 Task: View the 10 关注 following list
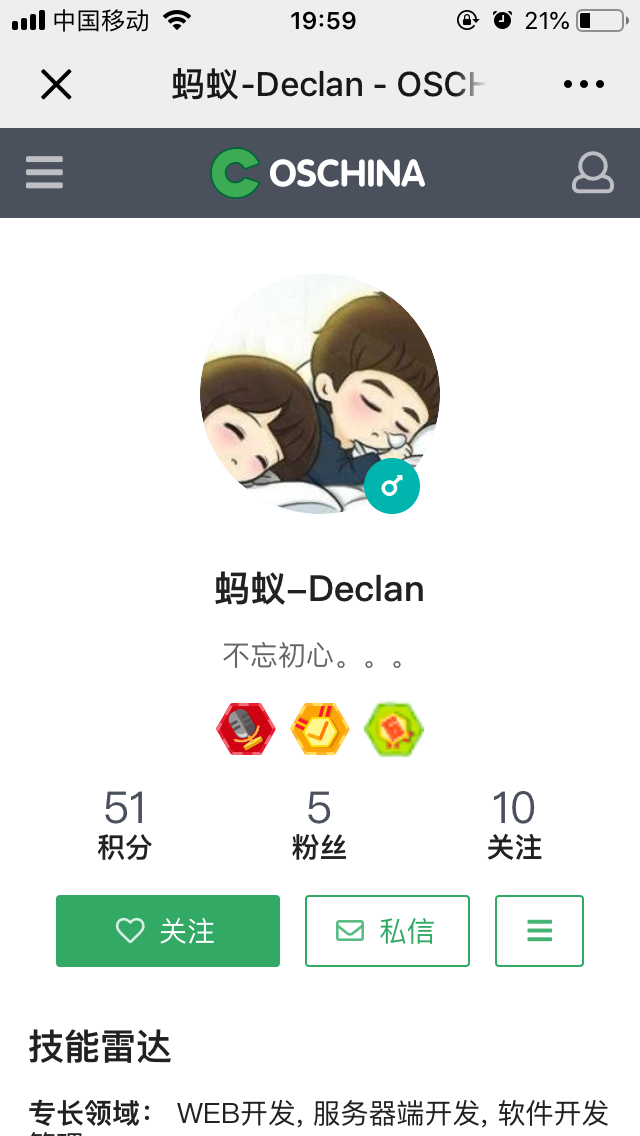[514, 826]
